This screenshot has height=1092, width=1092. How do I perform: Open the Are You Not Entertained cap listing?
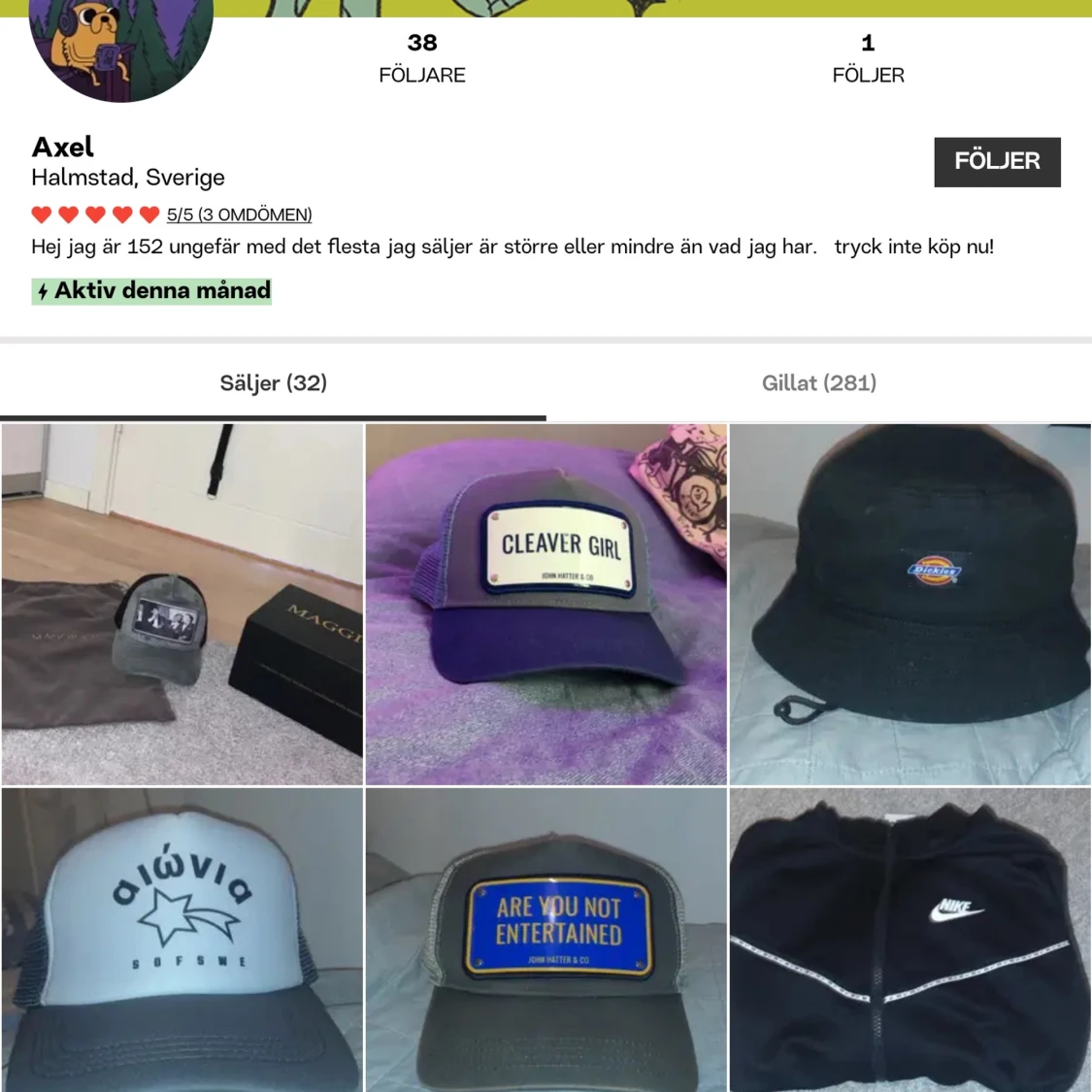coord(546,940)
